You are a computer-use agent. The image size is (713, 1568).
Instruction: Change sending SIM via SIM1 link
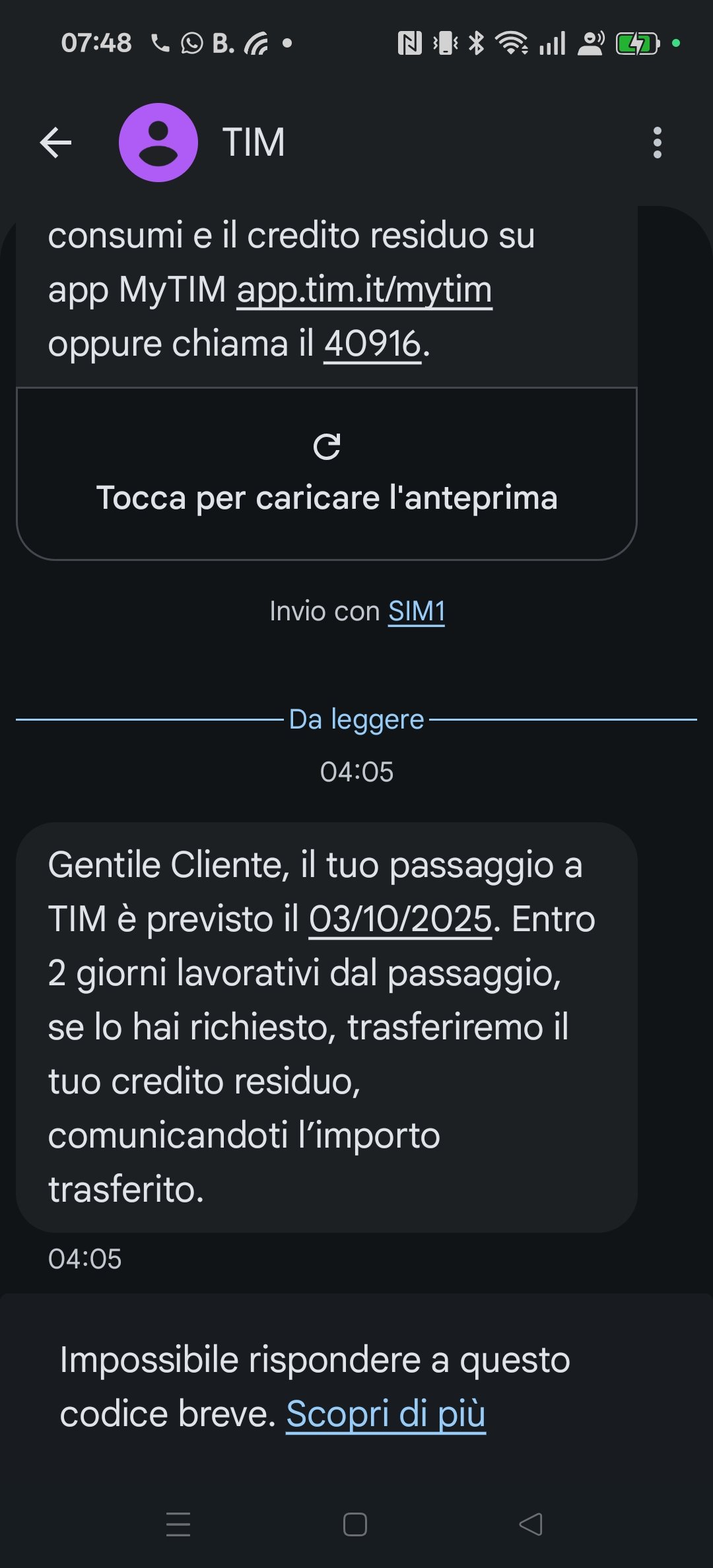(x=417, y=612)
